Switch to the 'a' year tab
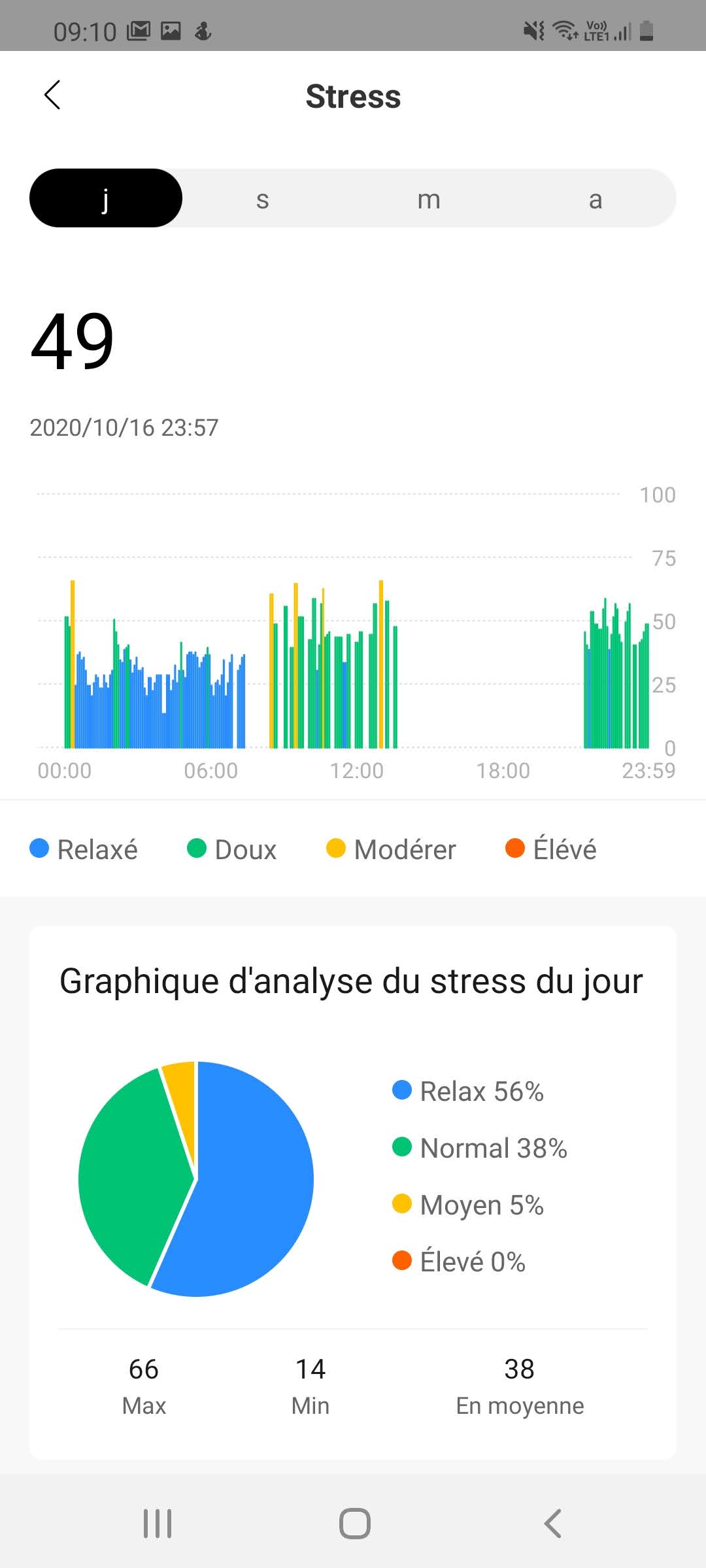This screenshot has width=706, height=1568. click(x=595, y=199)
